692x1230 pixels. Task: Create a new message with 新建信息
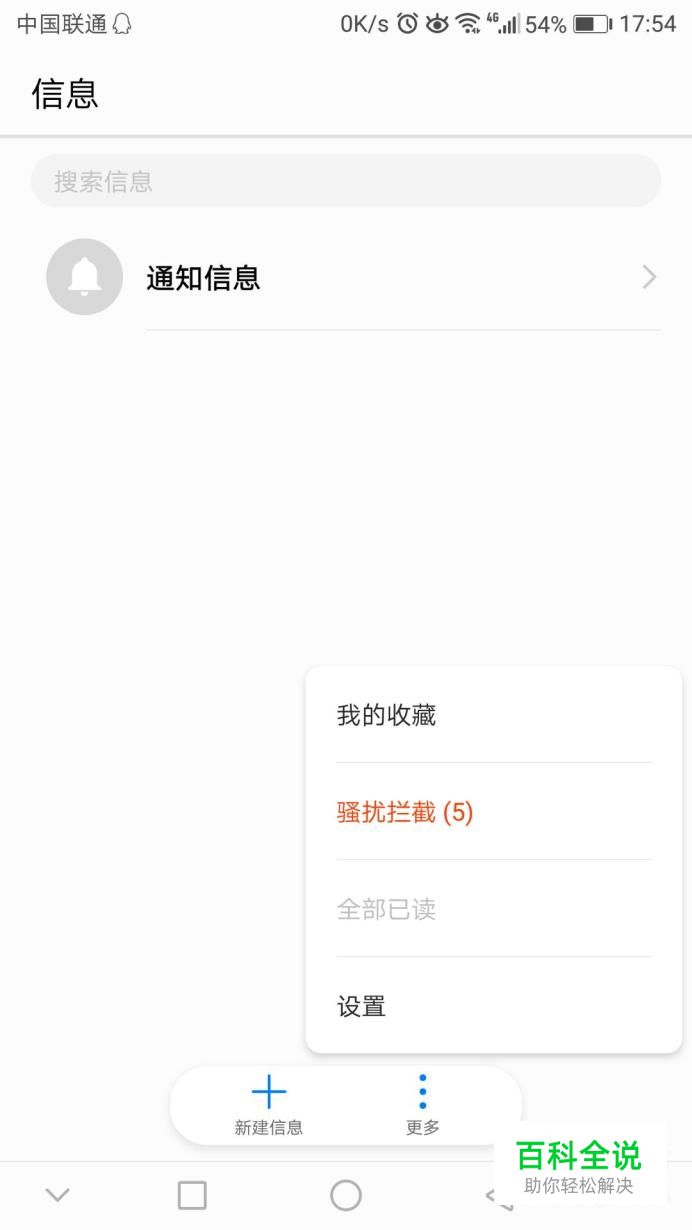click(268, 1105)
